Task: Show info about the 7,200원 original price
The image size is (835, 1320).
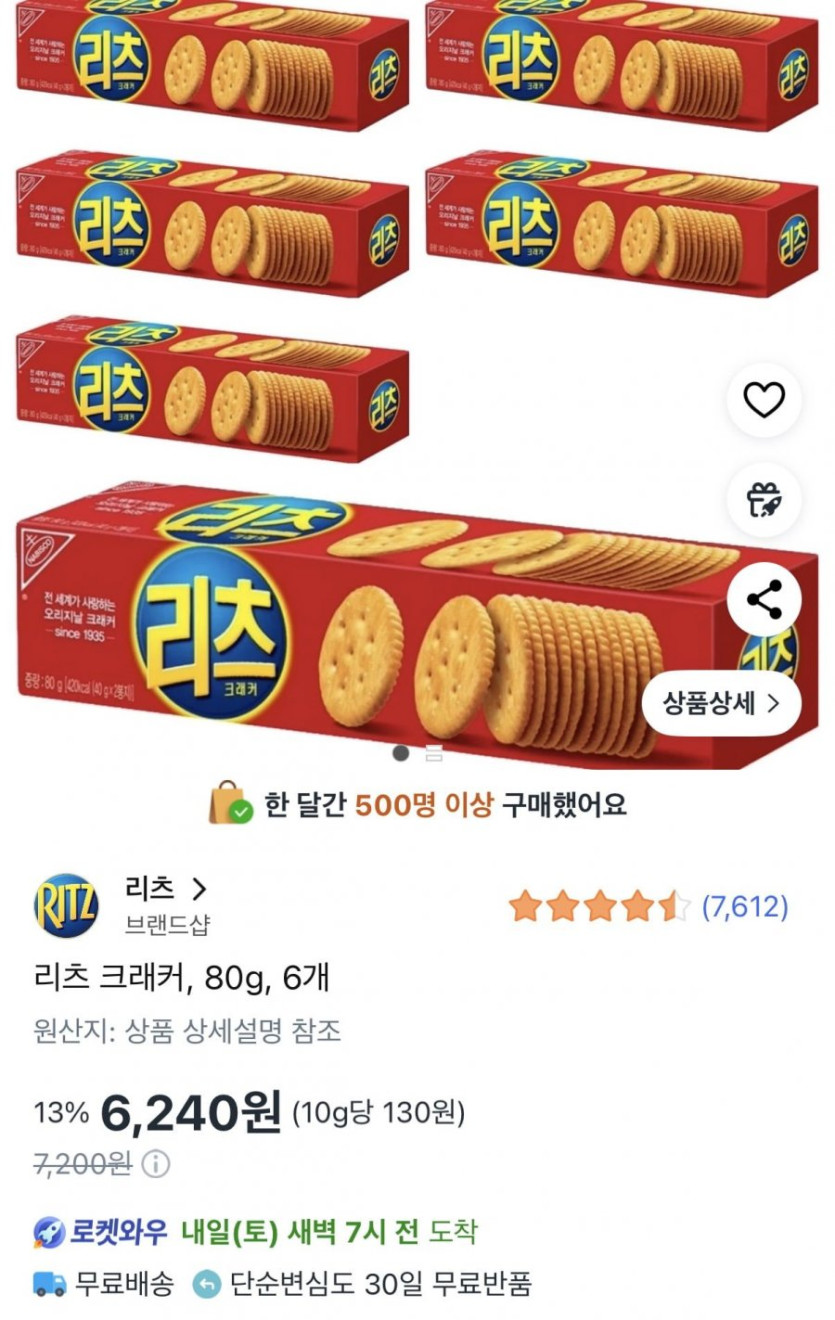Action: click(x=156, y=1164)
